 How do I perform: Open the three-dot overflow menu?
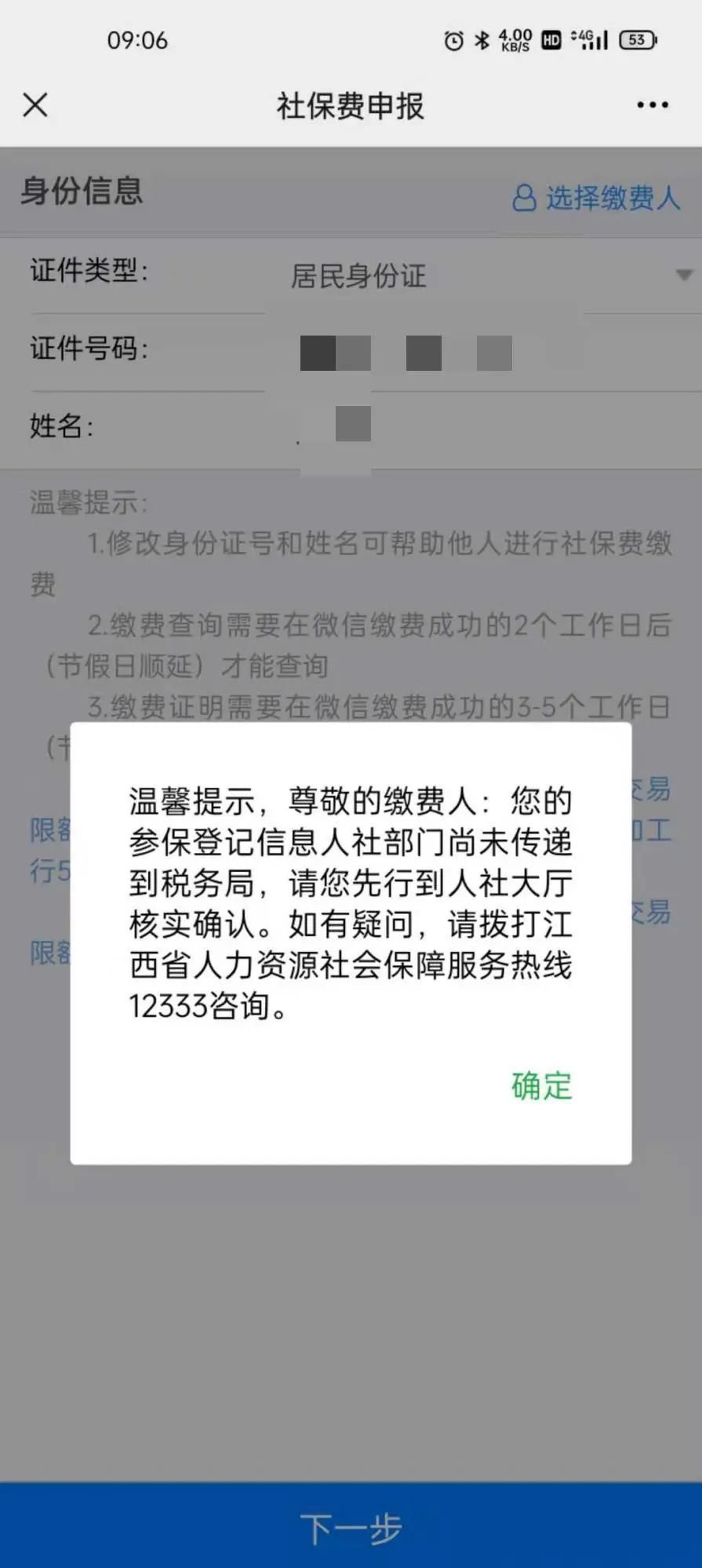(x=652, y=105)
